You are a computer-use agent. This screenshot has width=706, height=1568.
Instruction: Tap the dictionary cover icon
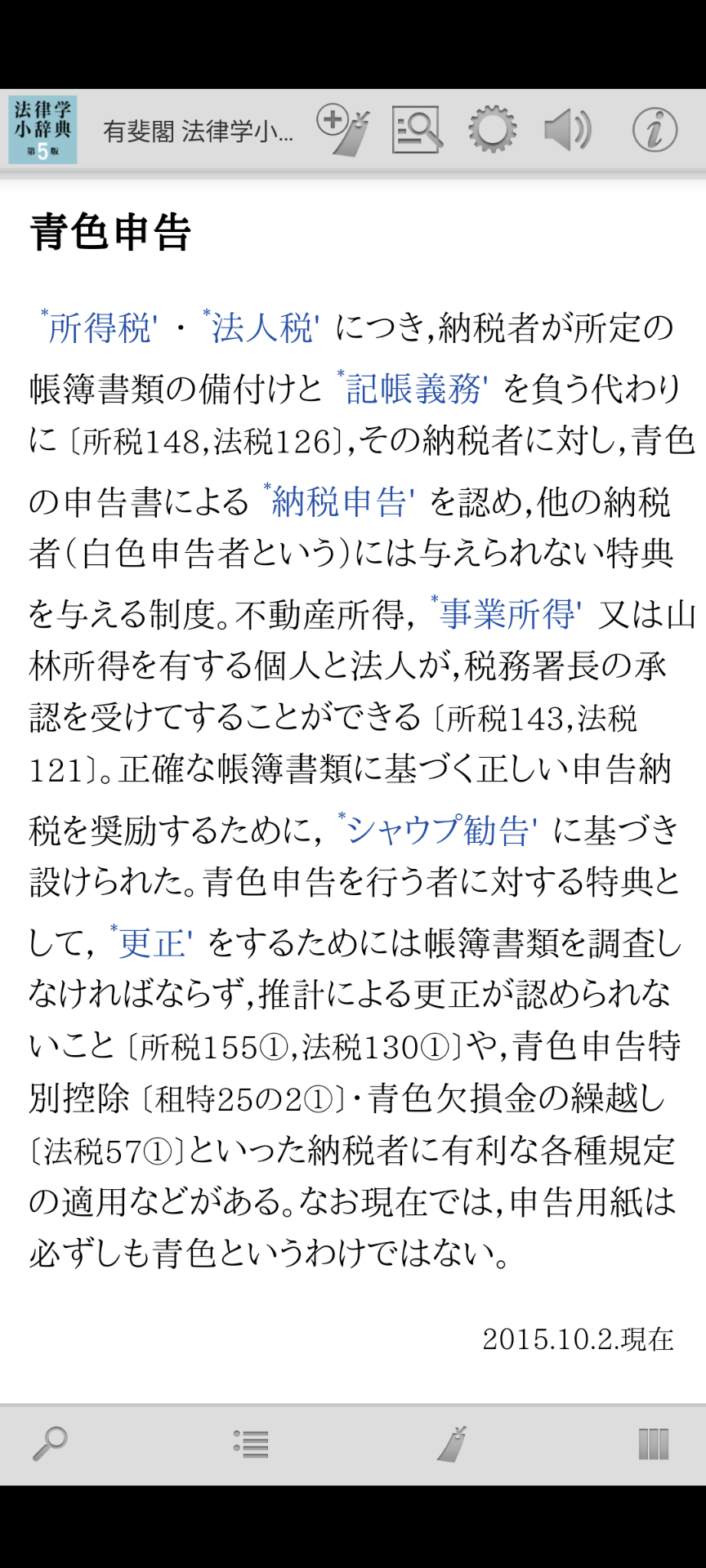[42, 130]
